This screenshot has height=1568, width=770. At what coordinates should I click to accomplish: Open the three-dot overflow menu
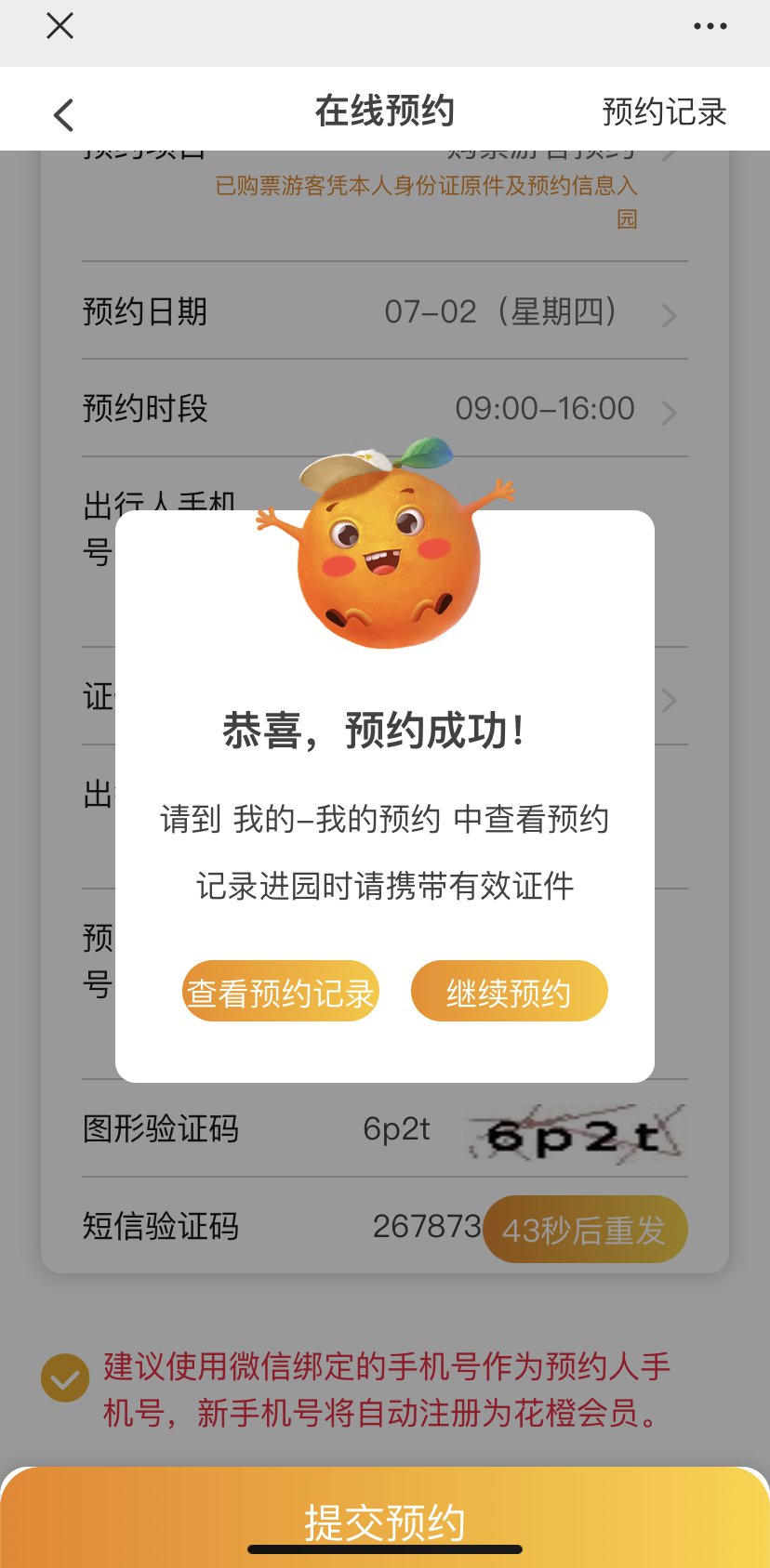pos(710,26)
